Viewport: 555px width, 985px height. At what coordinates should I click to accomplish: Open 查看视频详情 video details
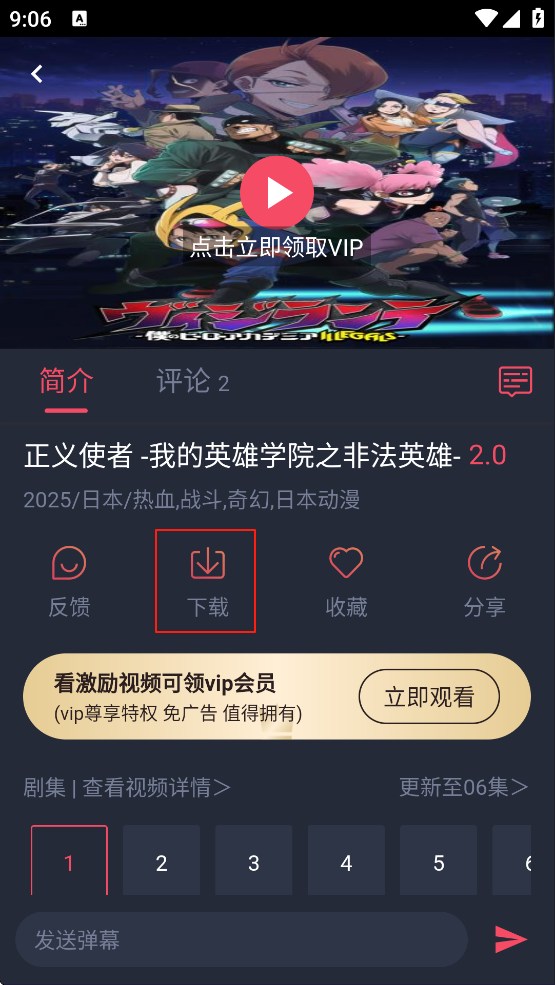pyautogui.click(x=157, y=787)
